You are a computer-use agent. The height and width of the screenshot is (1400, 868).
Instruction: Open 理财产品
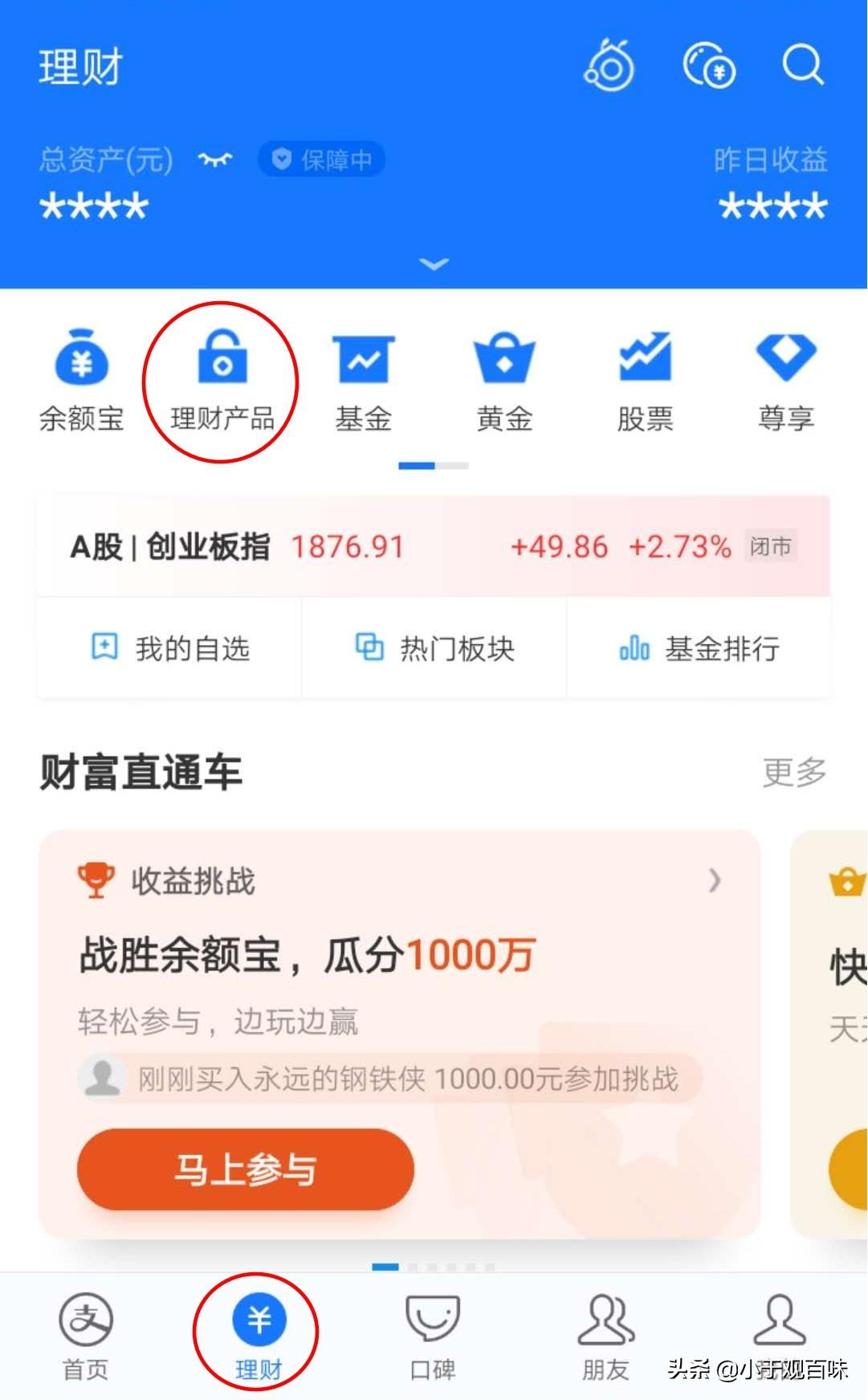(x=222, y=381)
